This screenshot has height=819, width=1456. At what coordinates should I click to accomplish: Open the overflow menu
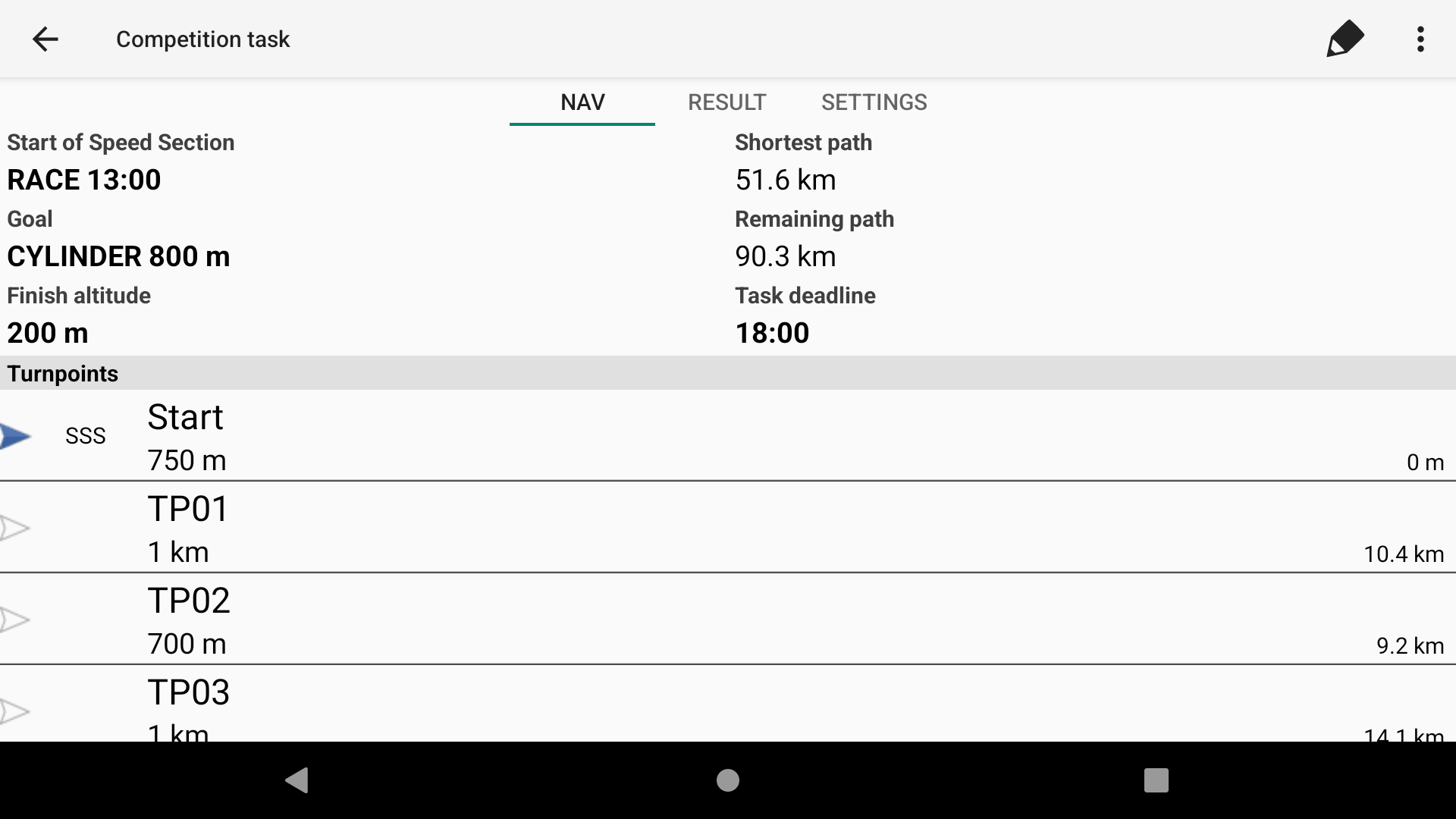pyautogui.click(x=1420, y=39)
